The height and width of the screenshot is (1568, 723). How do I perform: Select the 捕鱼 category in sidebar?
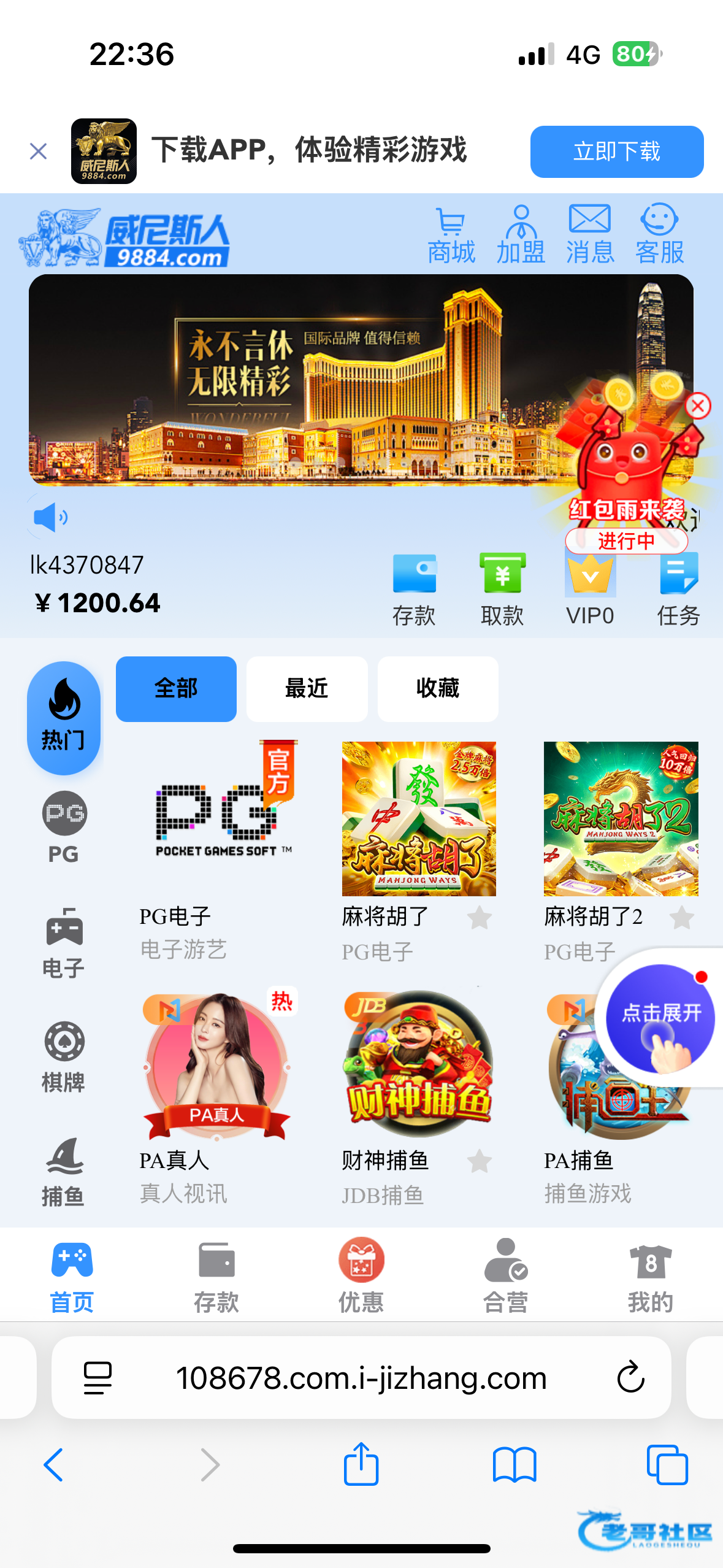[64, 1172]
